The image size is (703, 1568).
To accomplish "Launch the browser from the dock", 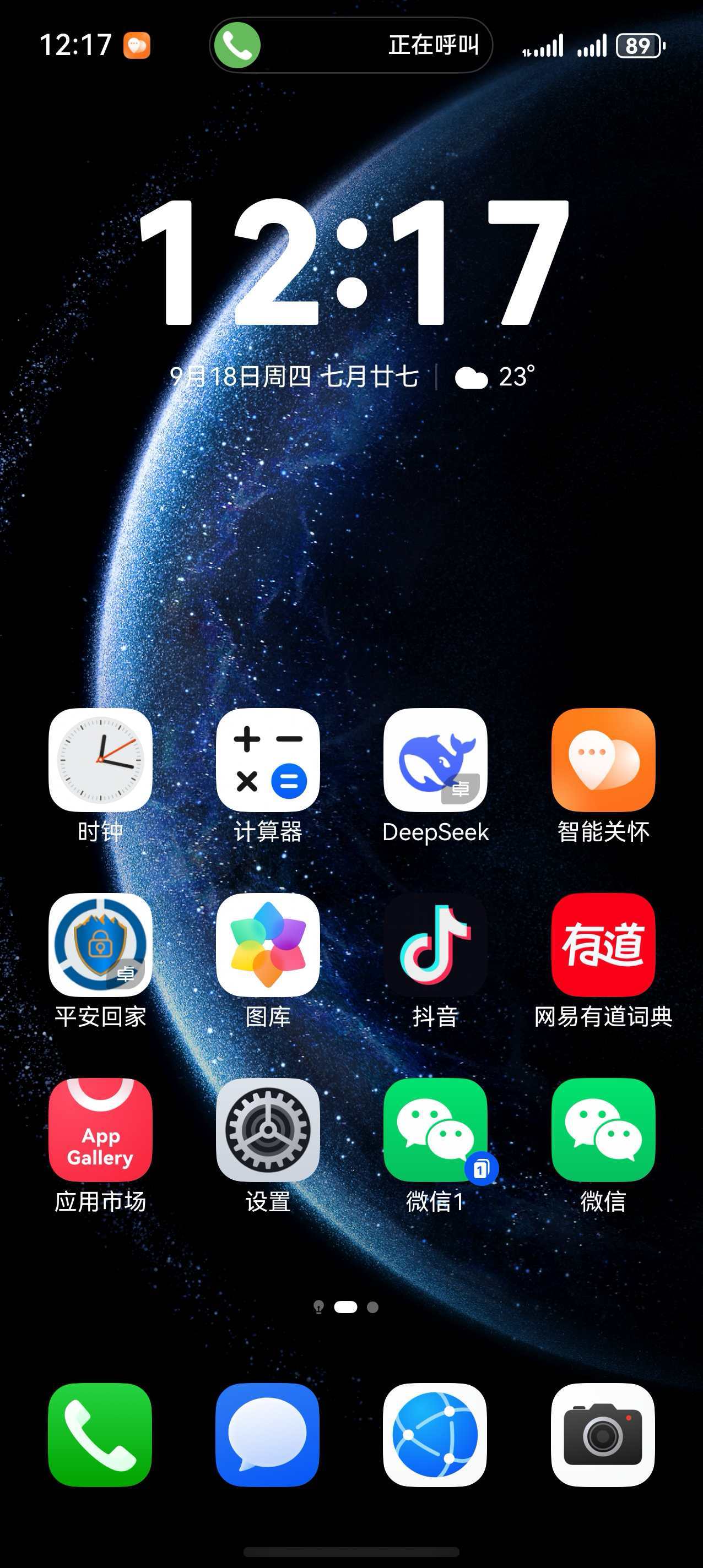I will click(x=435, y=1435).
